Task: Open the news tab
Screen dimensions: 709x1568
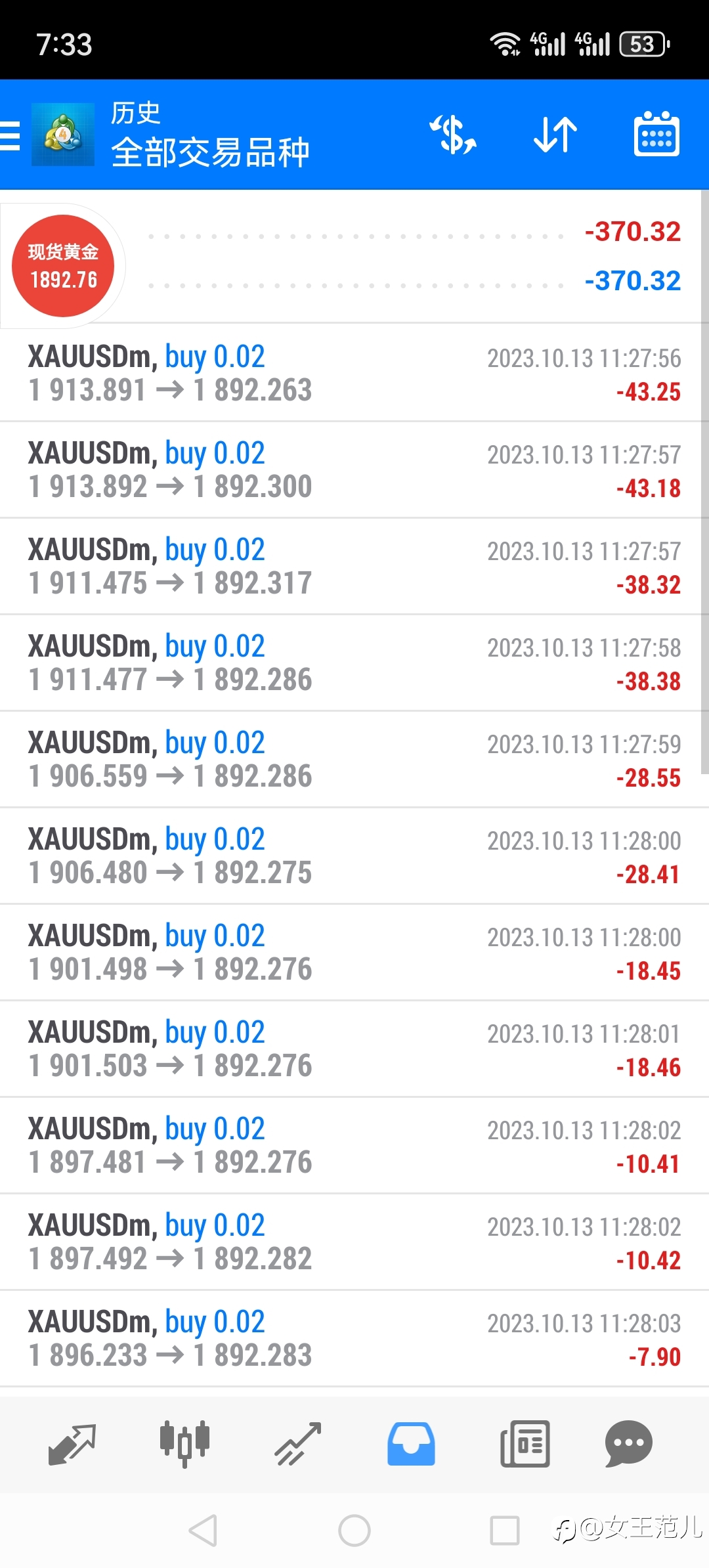Action: 525,1445
